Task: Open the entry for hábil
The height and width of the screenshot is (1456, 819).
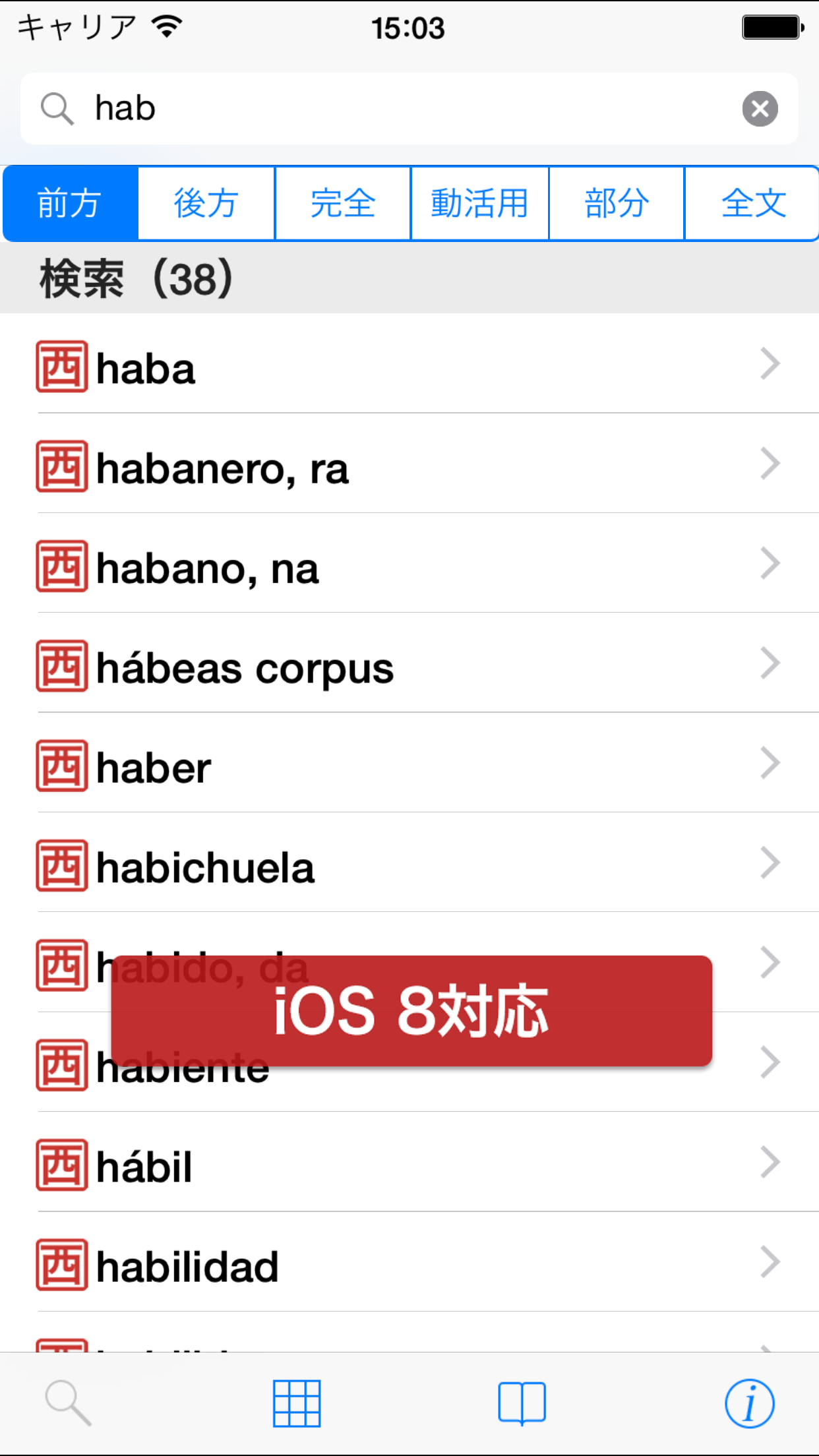Action: point(409,1165)
